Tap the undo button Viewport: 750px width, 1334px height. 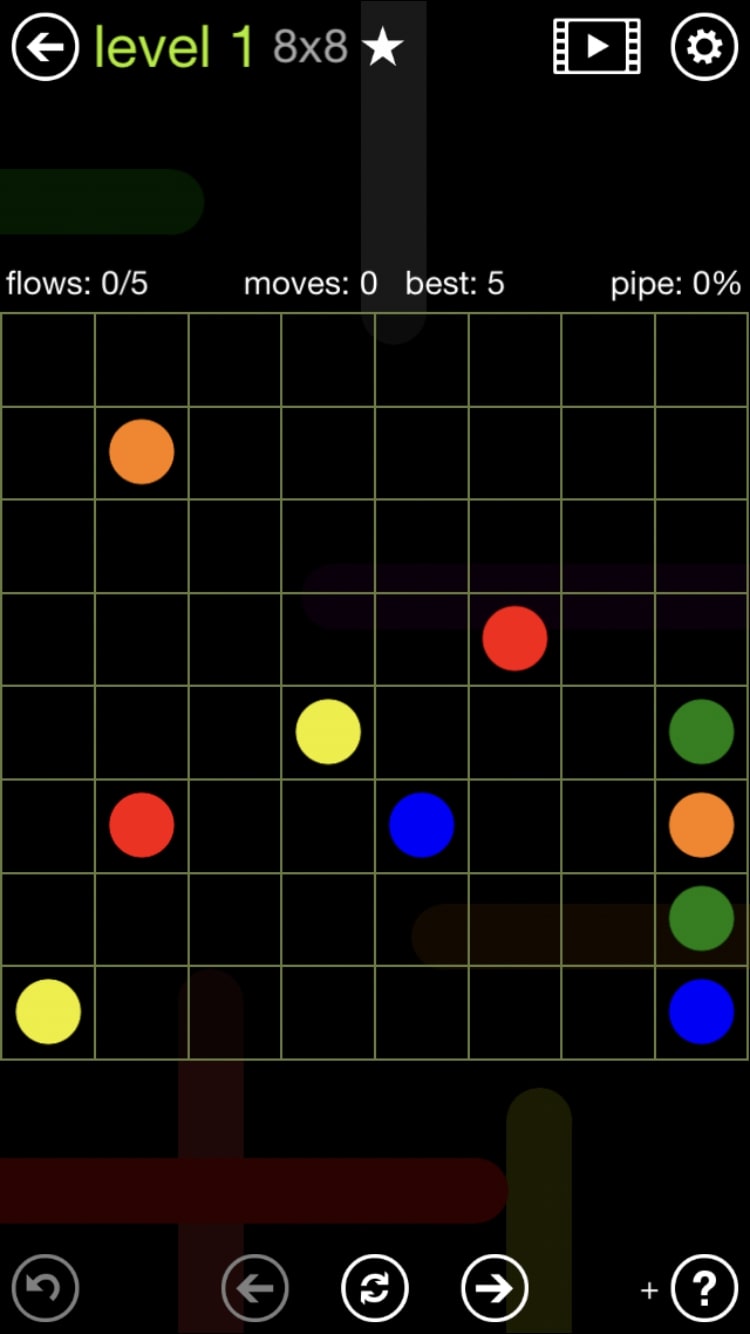[45, 1288]
